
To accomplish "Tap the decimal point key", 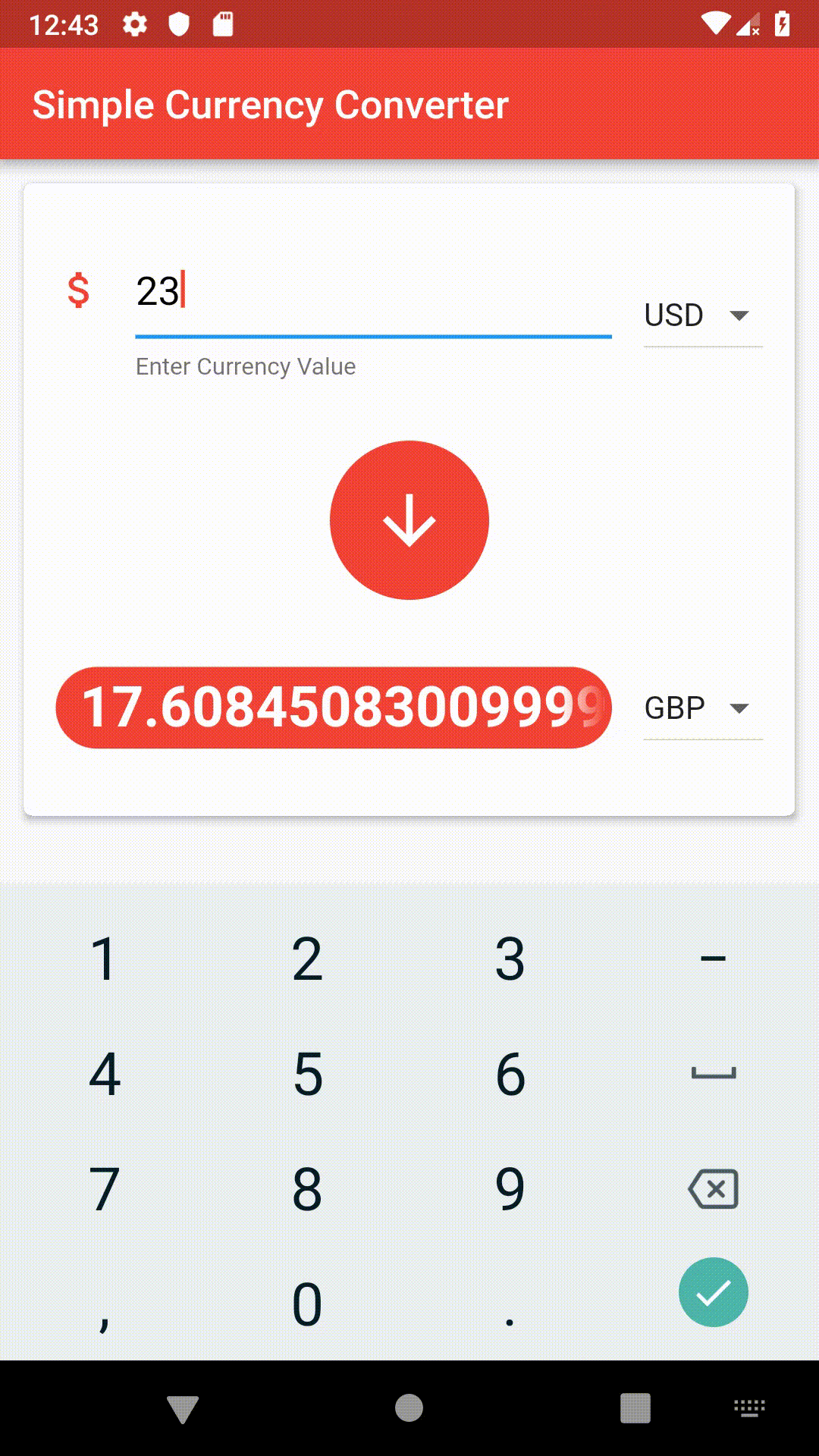I will pyautogui.click(x=510, y=1304).
